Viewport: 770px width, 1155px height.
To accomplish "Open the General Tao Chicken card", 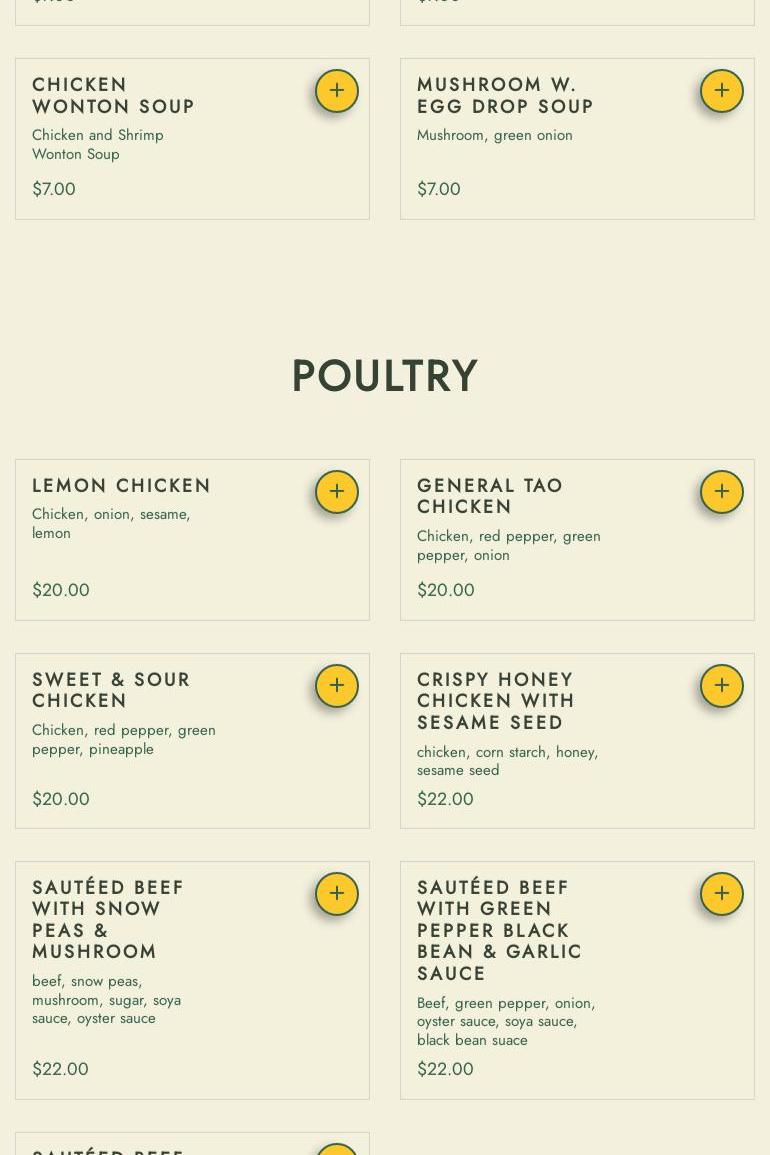I will (490, 496).
